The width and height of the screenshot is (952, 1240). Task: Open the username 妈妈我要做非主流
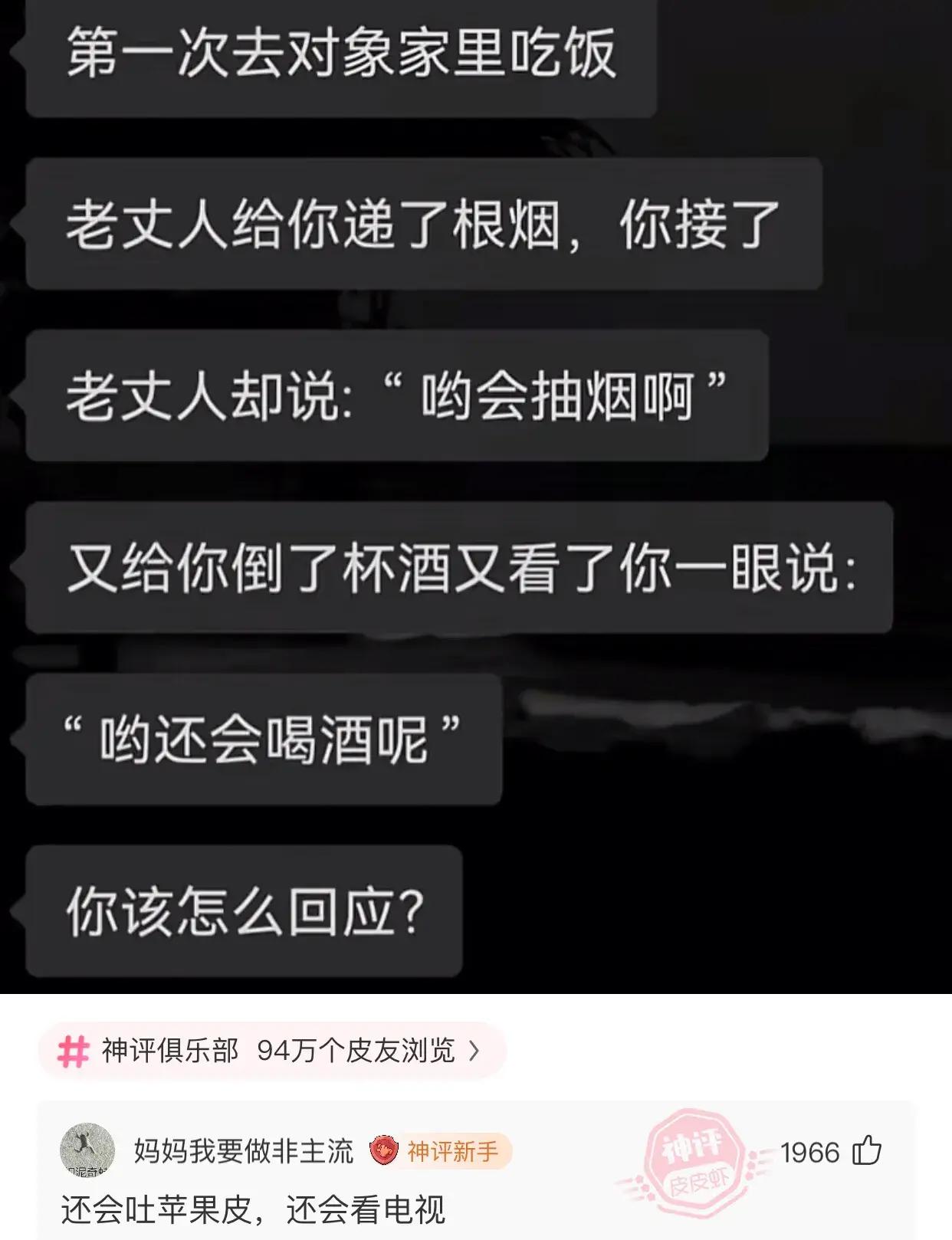click(243, 1151)
